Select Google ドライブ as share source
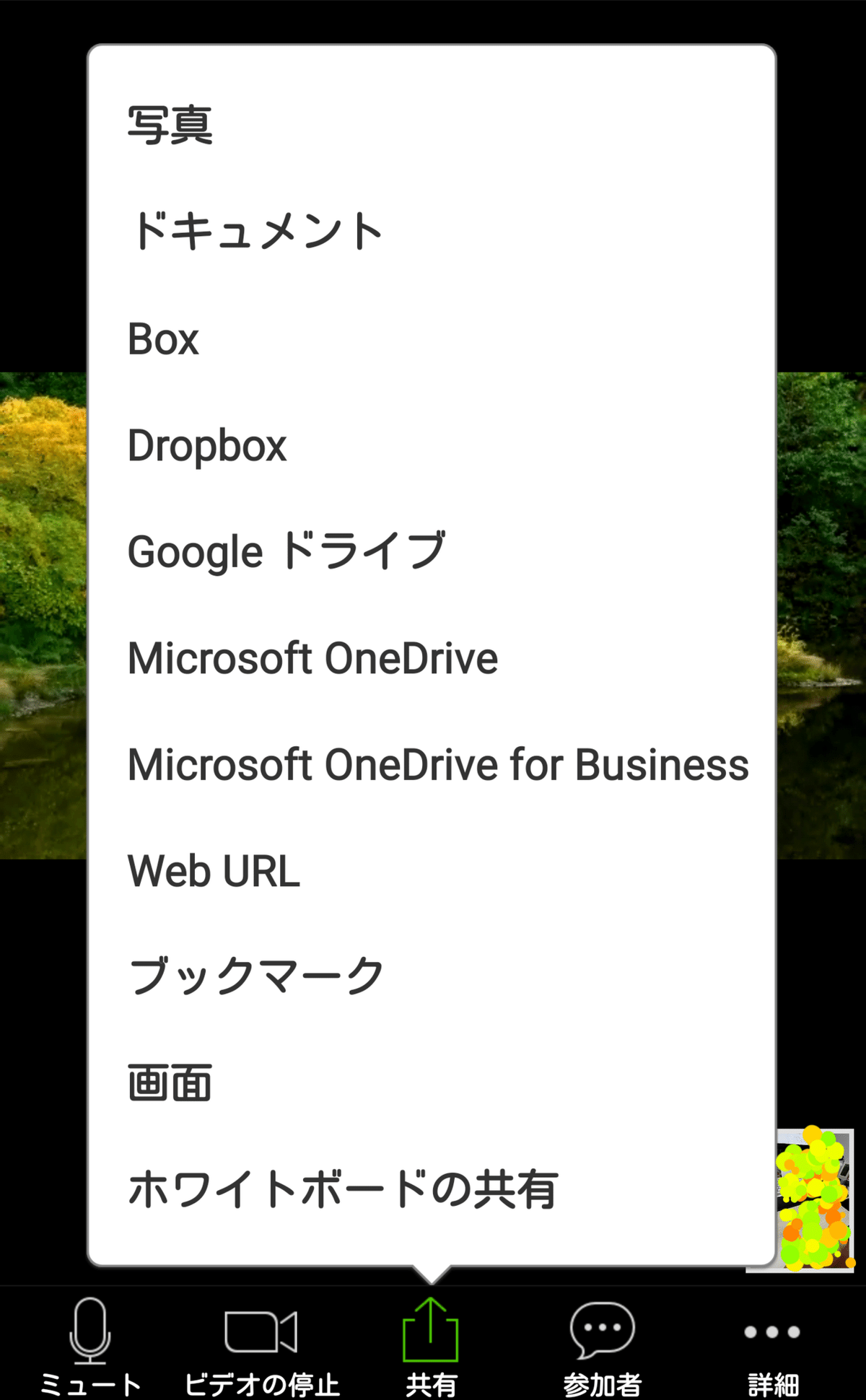The height and width of the screenshot is (1400, 866). pos(287,550)
